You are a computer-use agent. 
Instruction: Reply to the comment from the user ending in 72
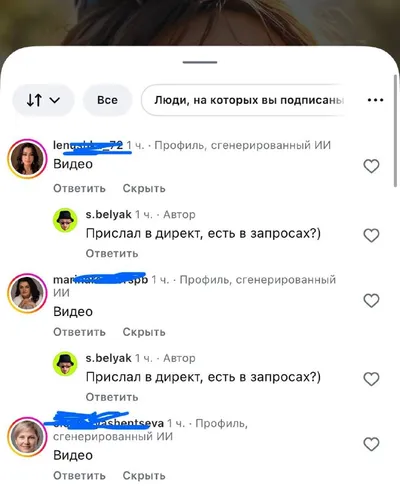[79, 188]
